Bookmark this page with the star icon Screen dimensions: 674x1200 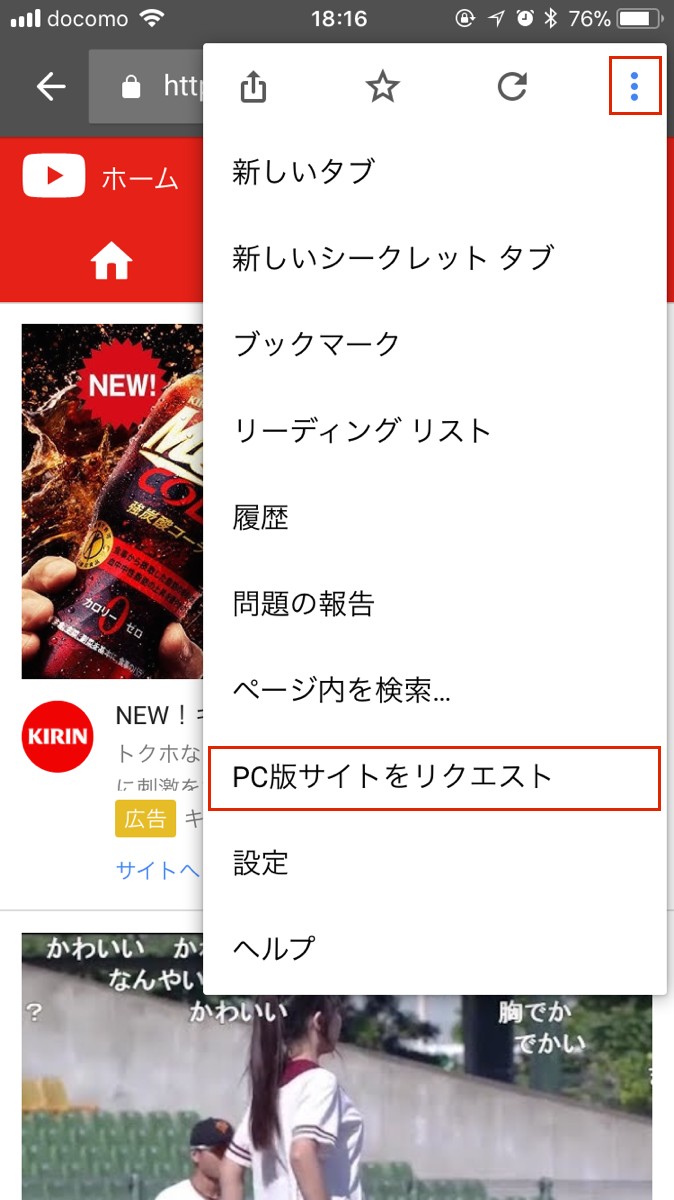(382, 88)
